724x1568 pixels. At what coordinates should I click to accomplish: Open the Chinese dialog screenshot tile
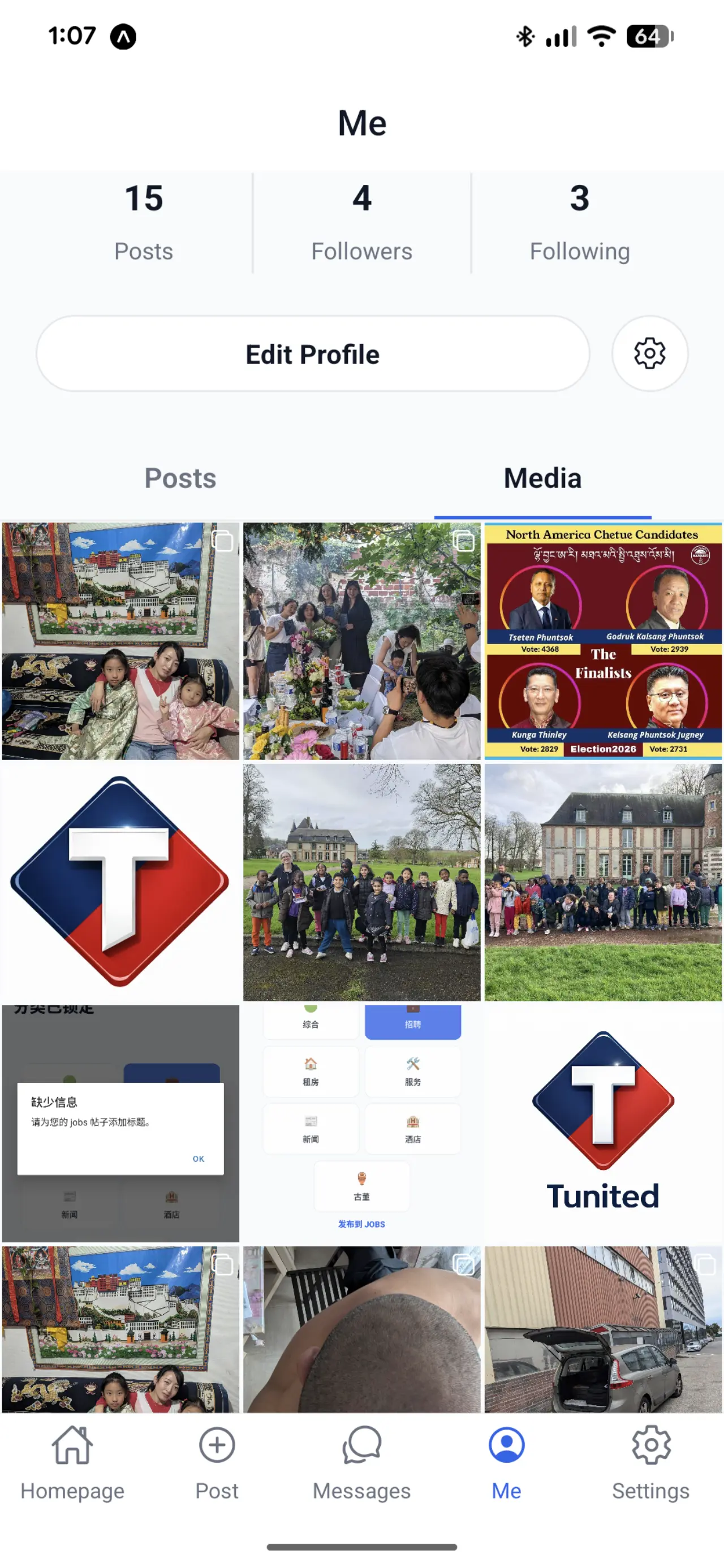coord(120,1123)
